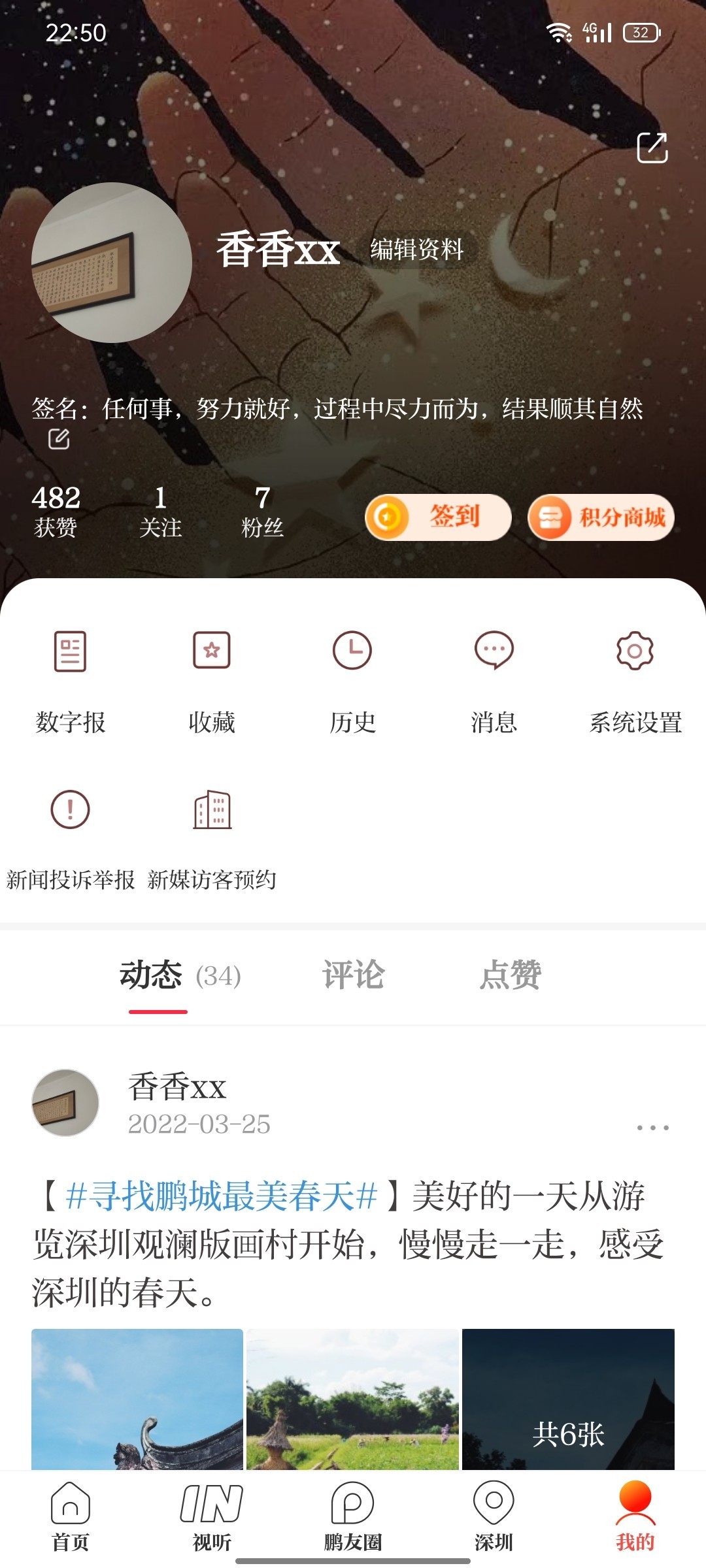This screenshot has height=1568, width=706.
Task: Check 消息 messages
Action: 494,679
